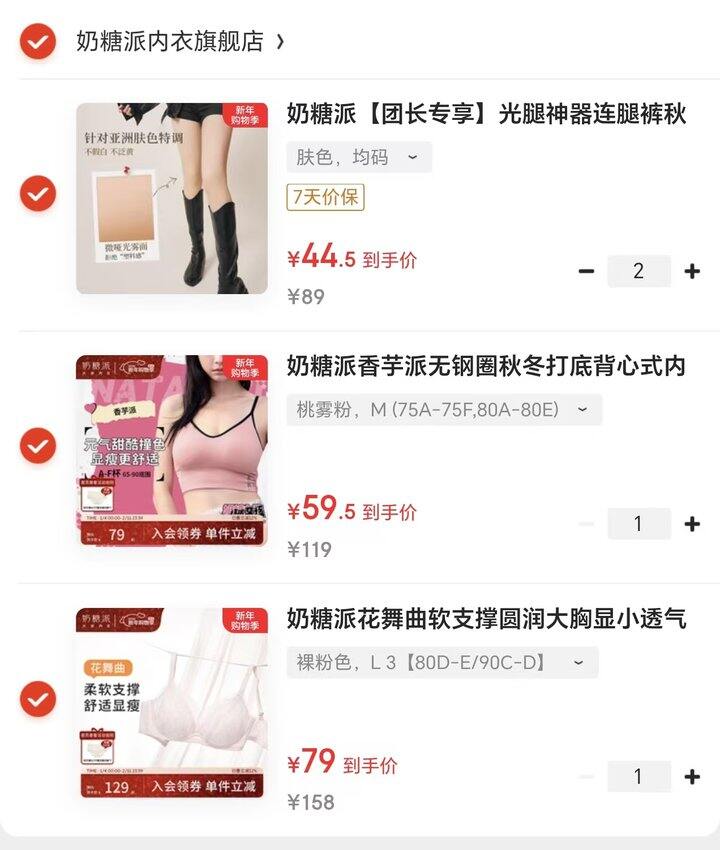Increase quantity of 光腿神器连腿裤
The height and width of the screenshot is (850, 720).
coord(691,271)
